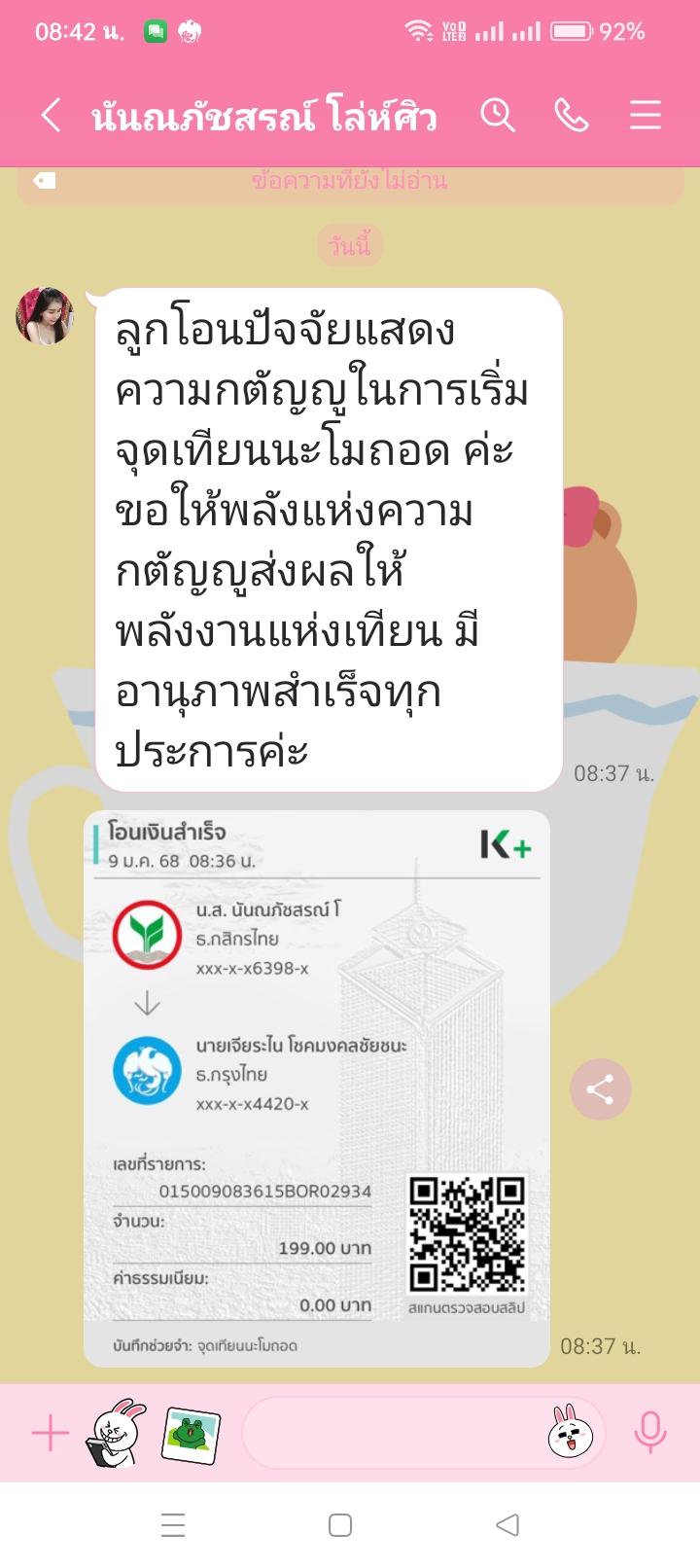700x1568 pixels.
Task: Open the chat menu
Action: [645, 116]
